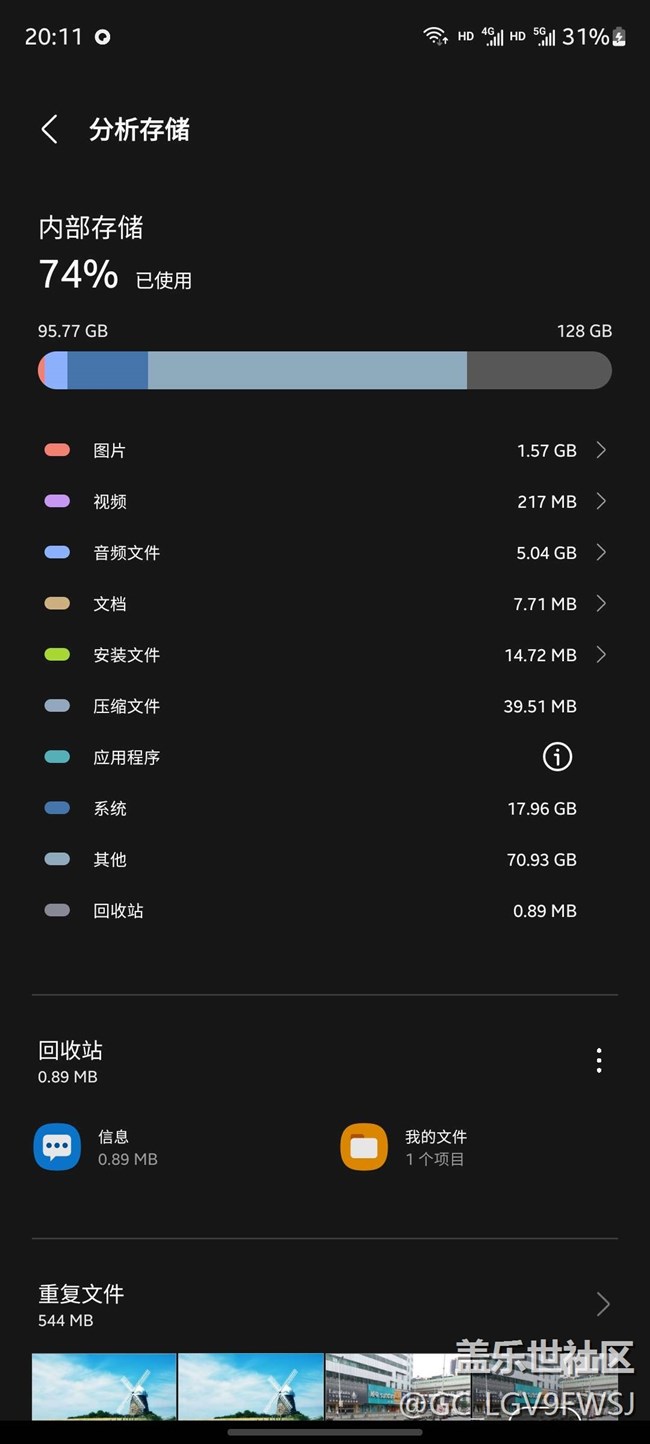650x1444 pixels.
Task: Open the 回收站 overflow menu
Action: (x=599, y=1061)
